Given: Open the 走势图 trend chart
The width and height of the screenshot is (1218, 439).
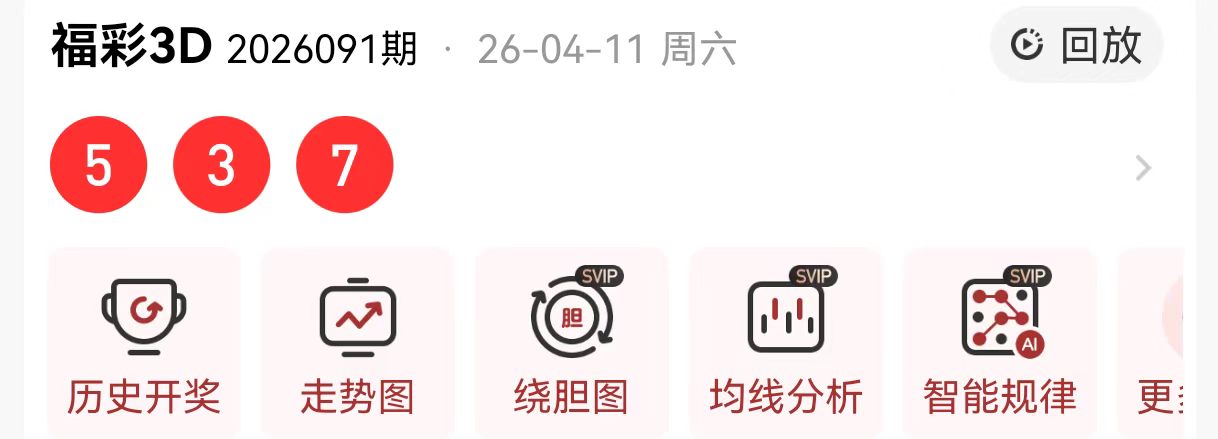Looking at the screenshot, I should coord(358,343).
